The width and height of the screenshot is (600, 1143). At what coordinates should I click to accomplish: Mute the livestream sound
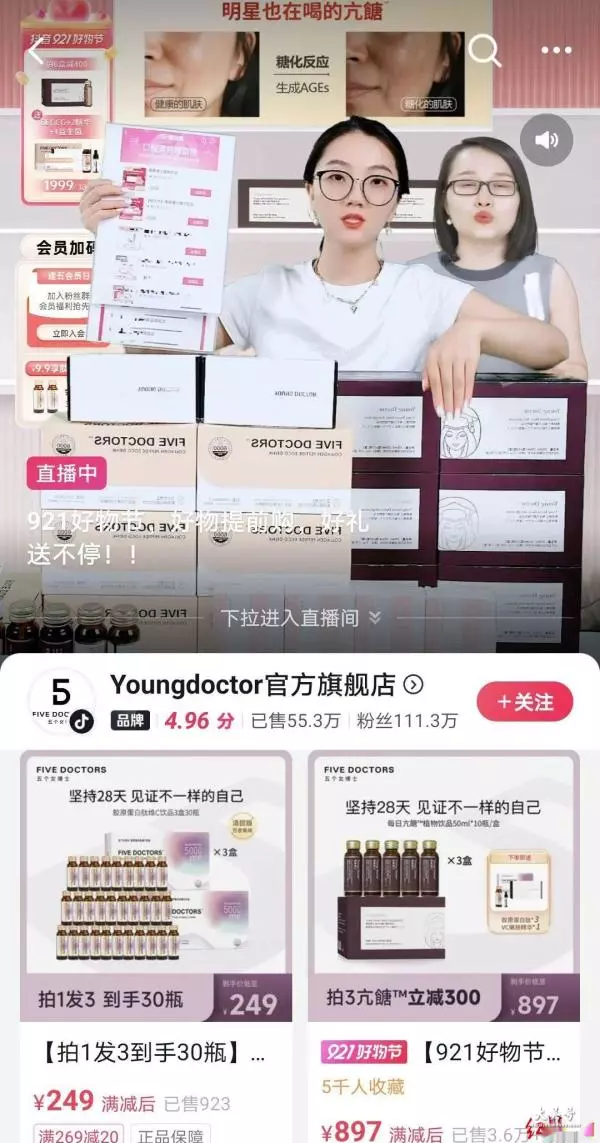[546, 140]
